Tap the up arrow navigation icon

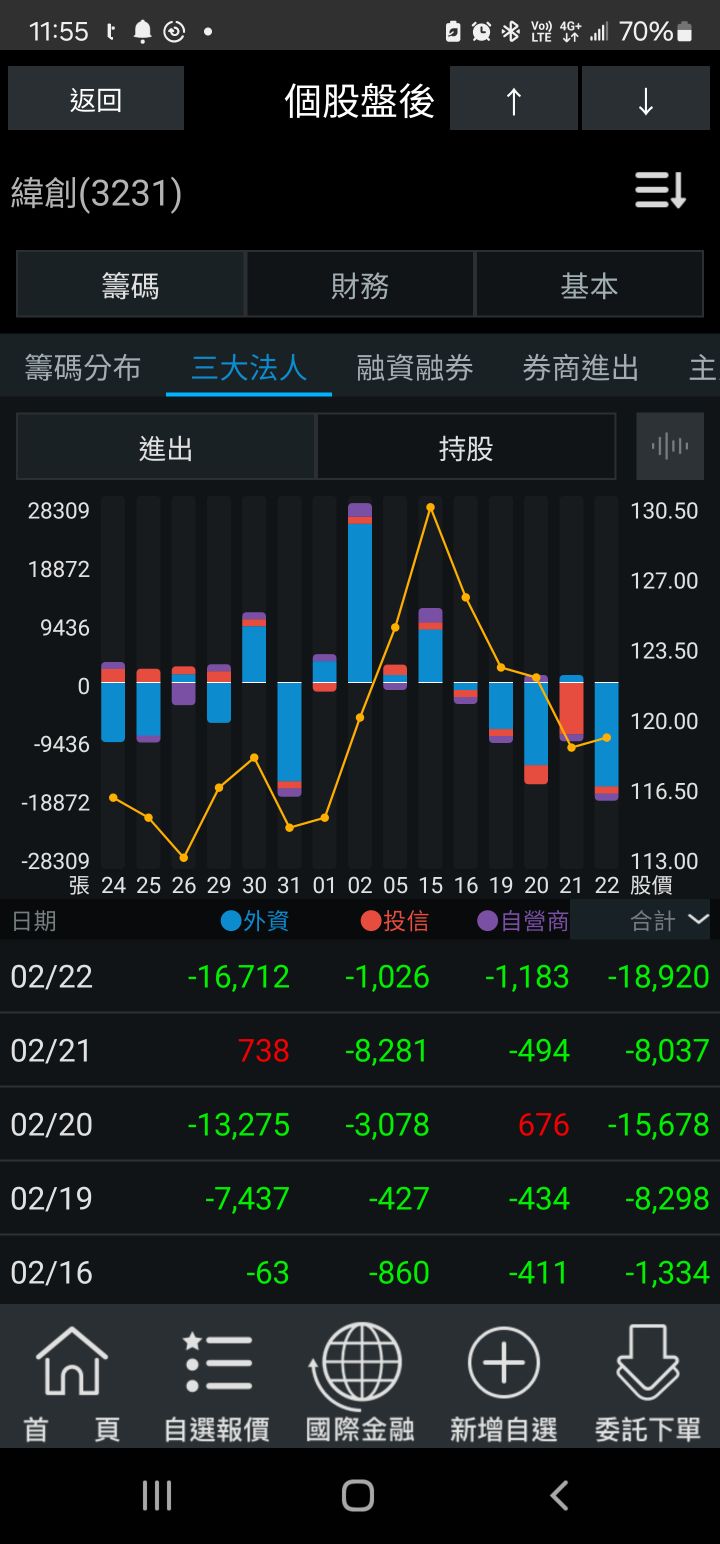pos(513,98)
